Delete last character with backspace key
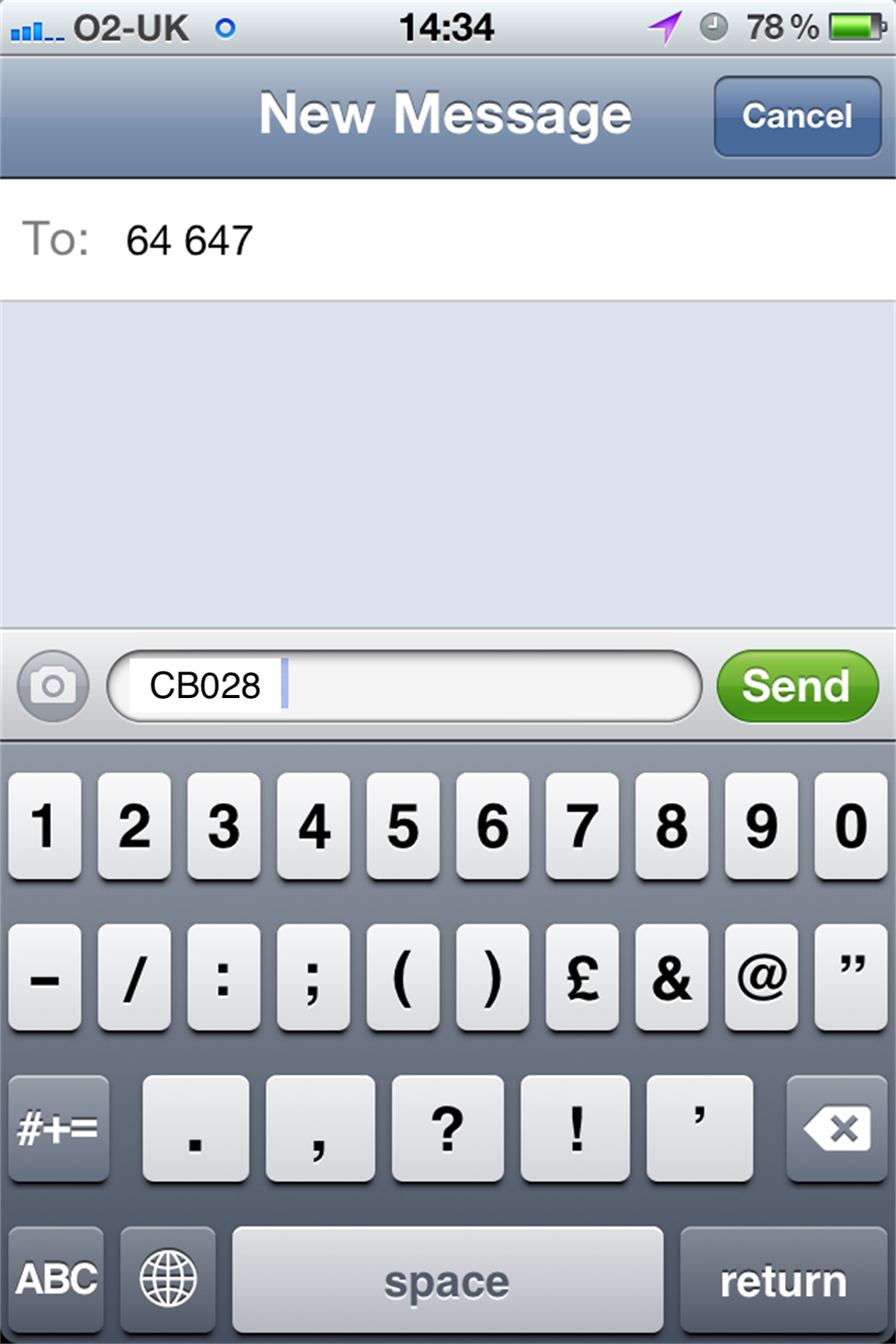This screenshot has height=1344, width=896. point(836,1128)
